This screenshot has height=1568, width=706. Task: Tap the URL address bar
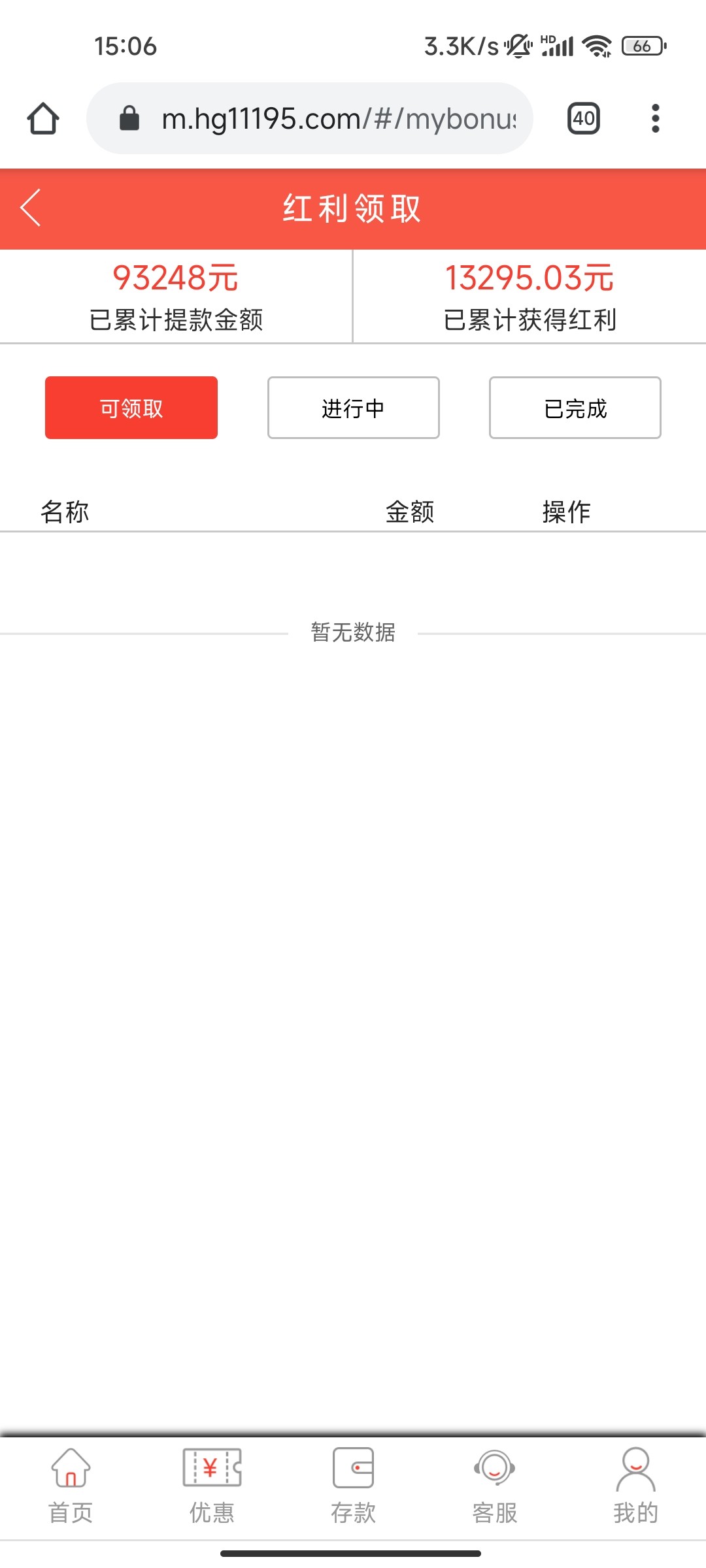(327, 119)
